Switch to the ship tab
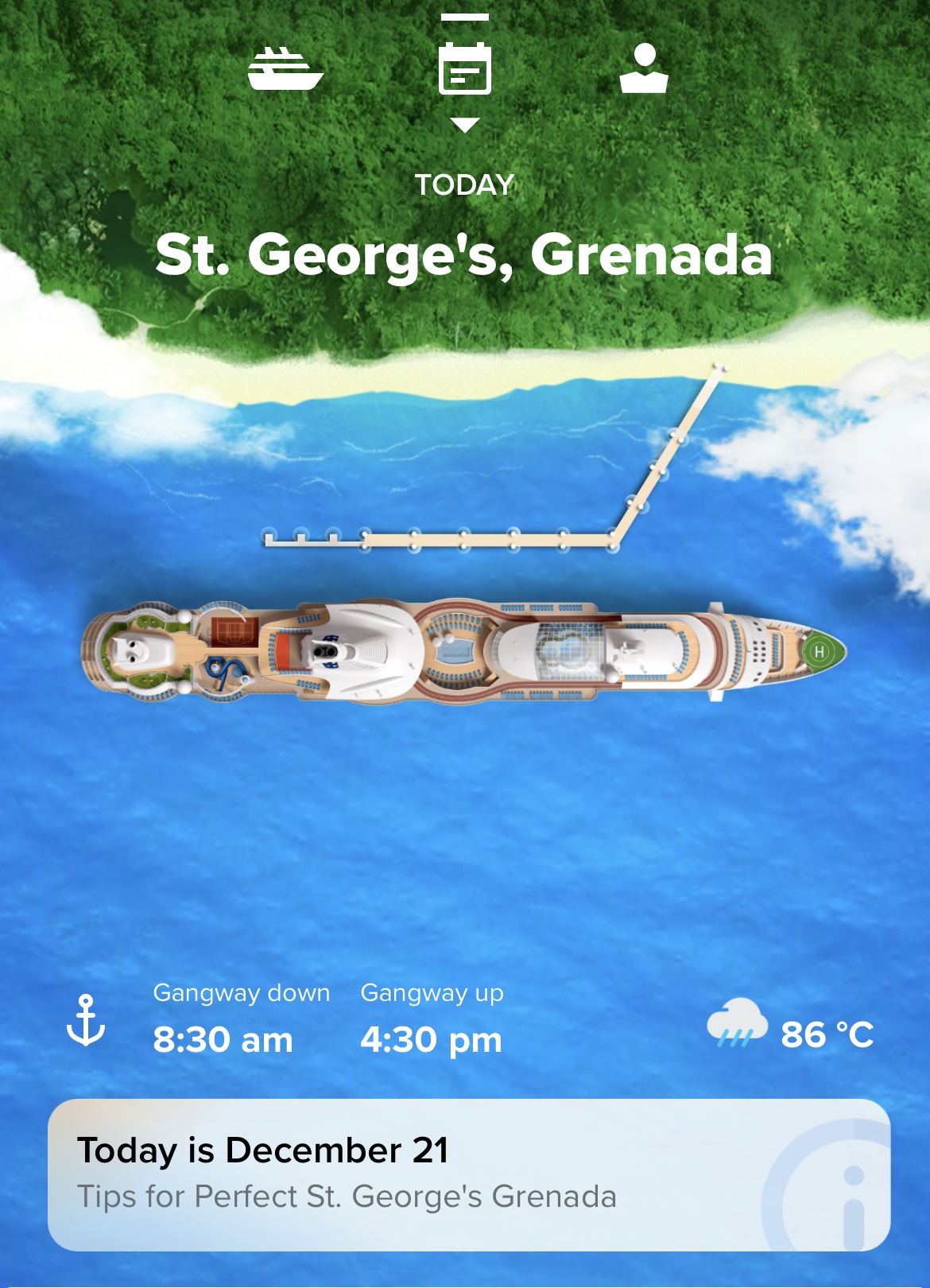 point(285,68)
